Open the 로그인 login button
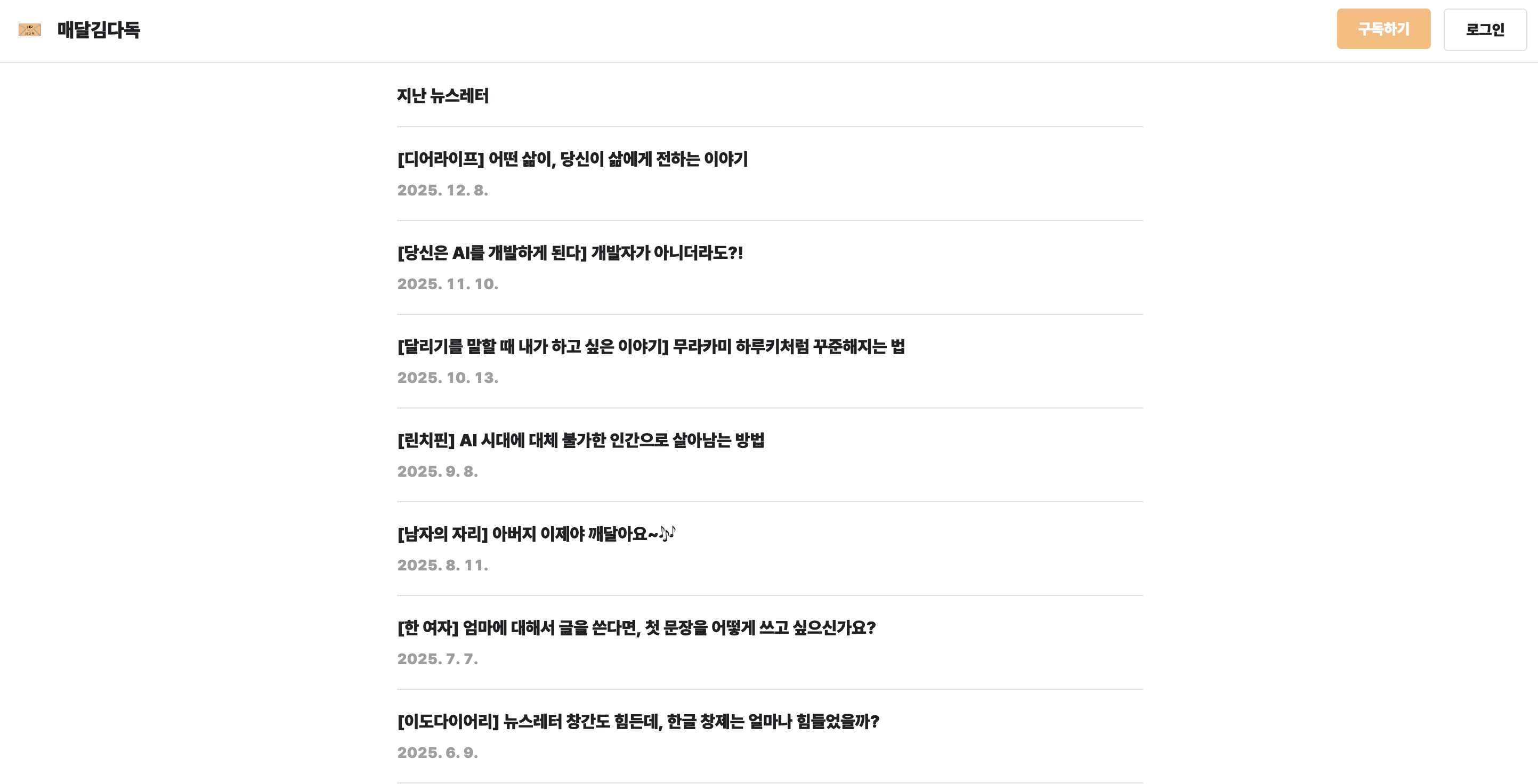The image size is (1538, 784). [1484, 29]
